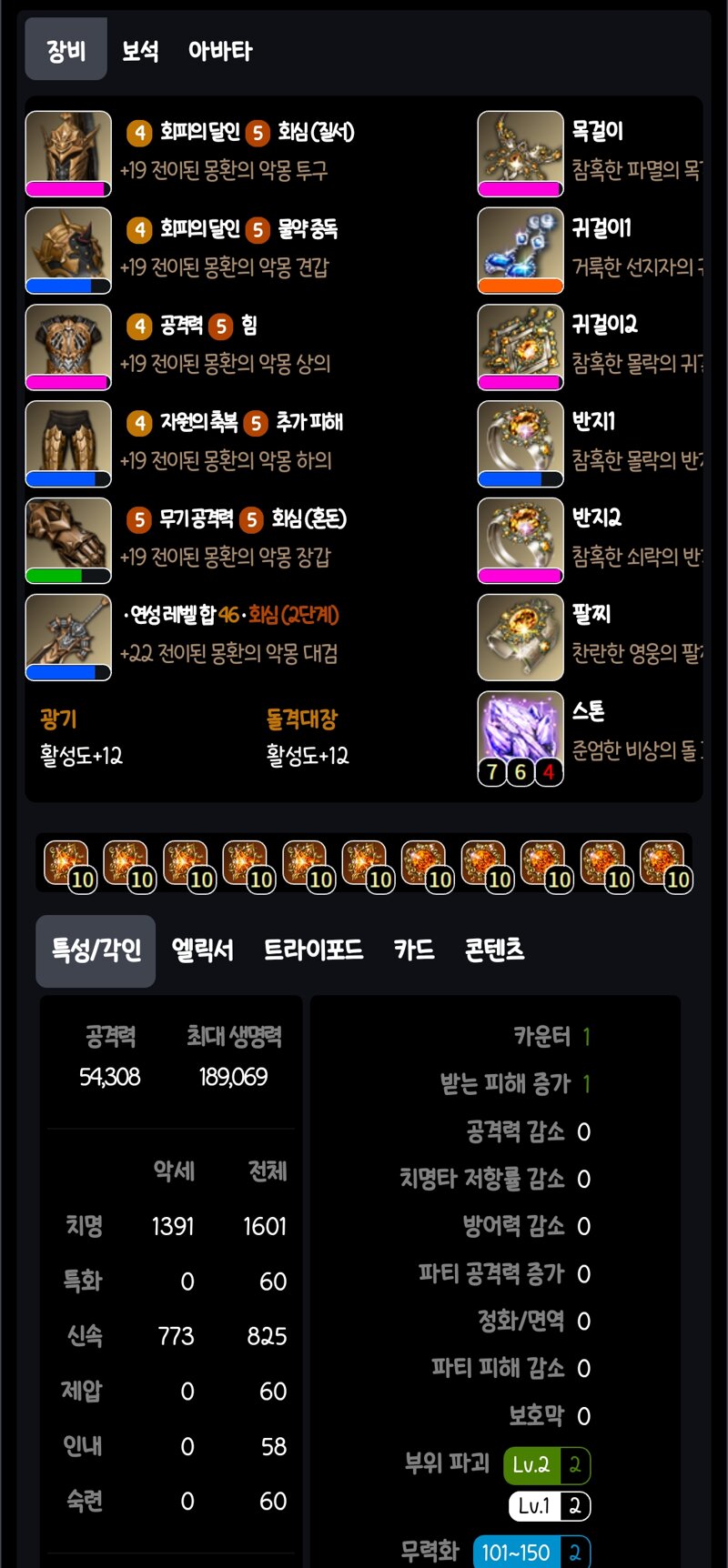Tap the 귀걸이1 earring item

[521, 250]
